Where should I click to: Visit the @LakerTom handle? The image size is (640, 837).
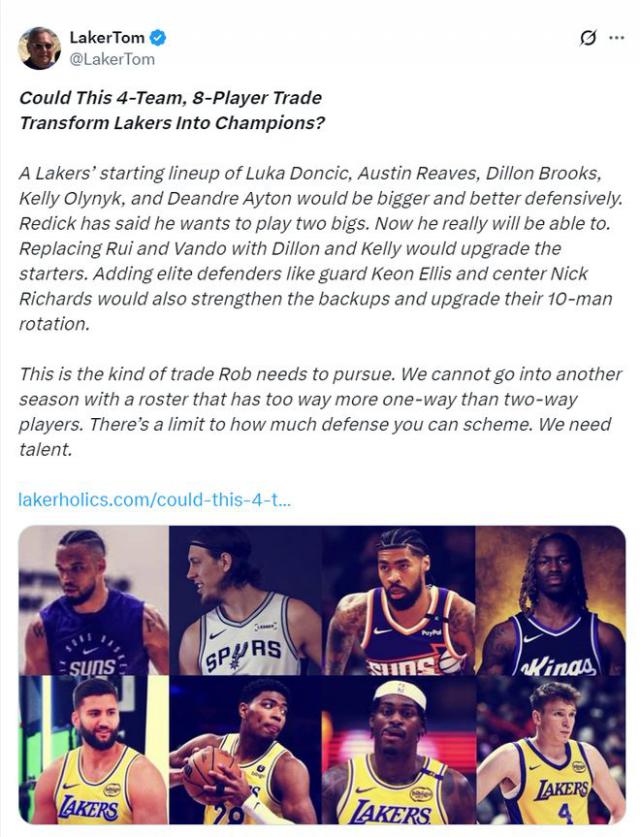point(111,59)
